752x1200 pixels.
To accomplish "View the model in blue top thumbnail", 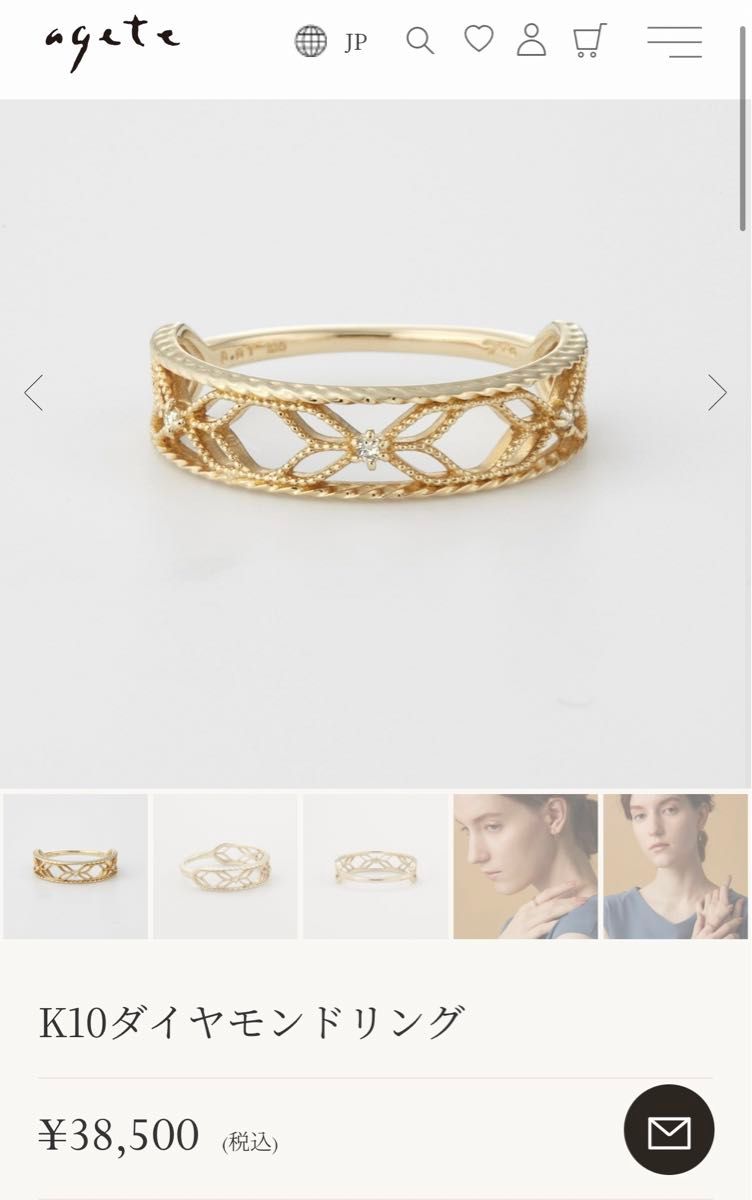I will point(675,866).
